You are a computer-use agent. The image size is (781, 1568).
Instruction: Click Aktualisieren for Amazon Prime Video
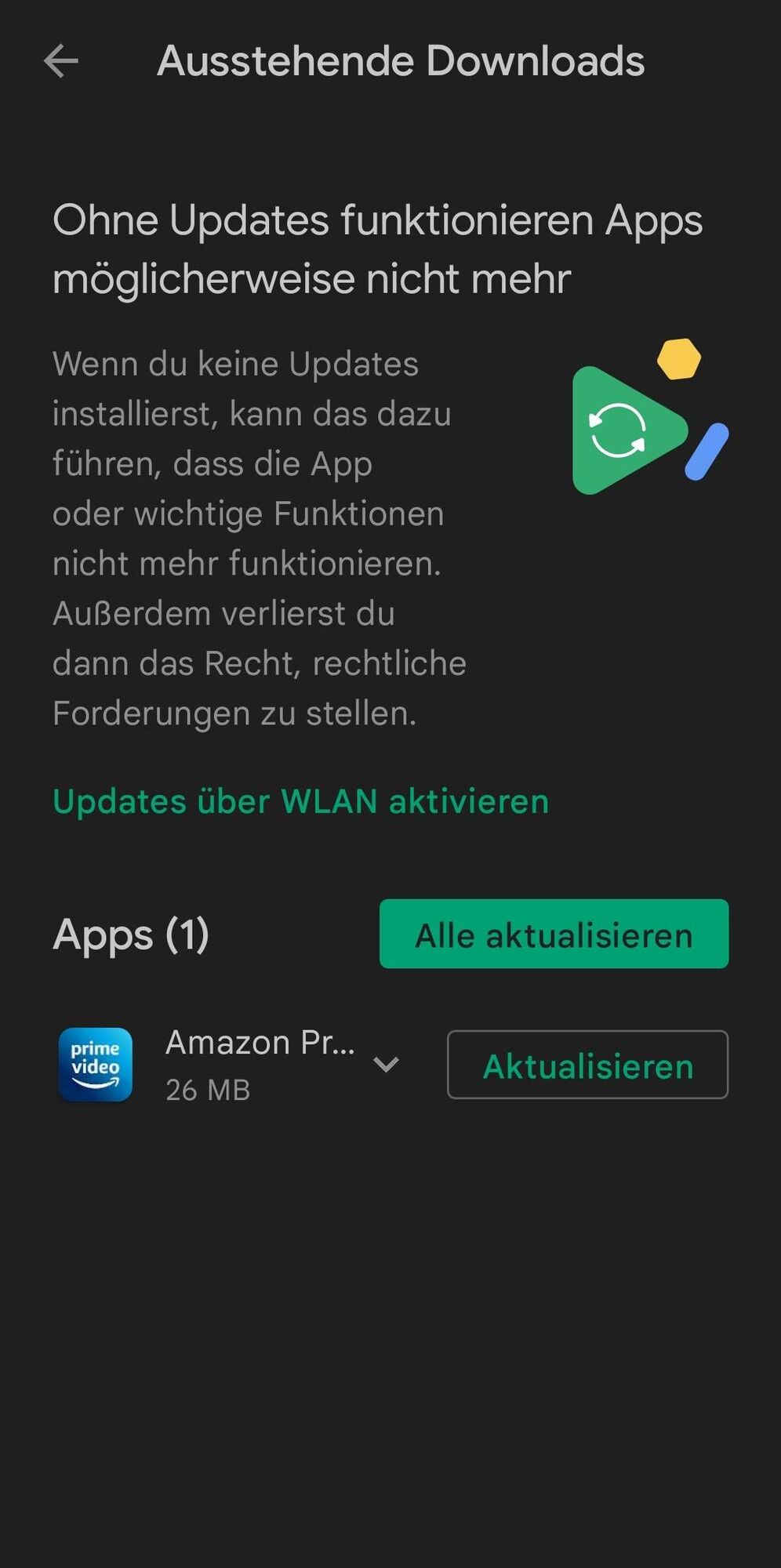click(x=588, y=1064)
